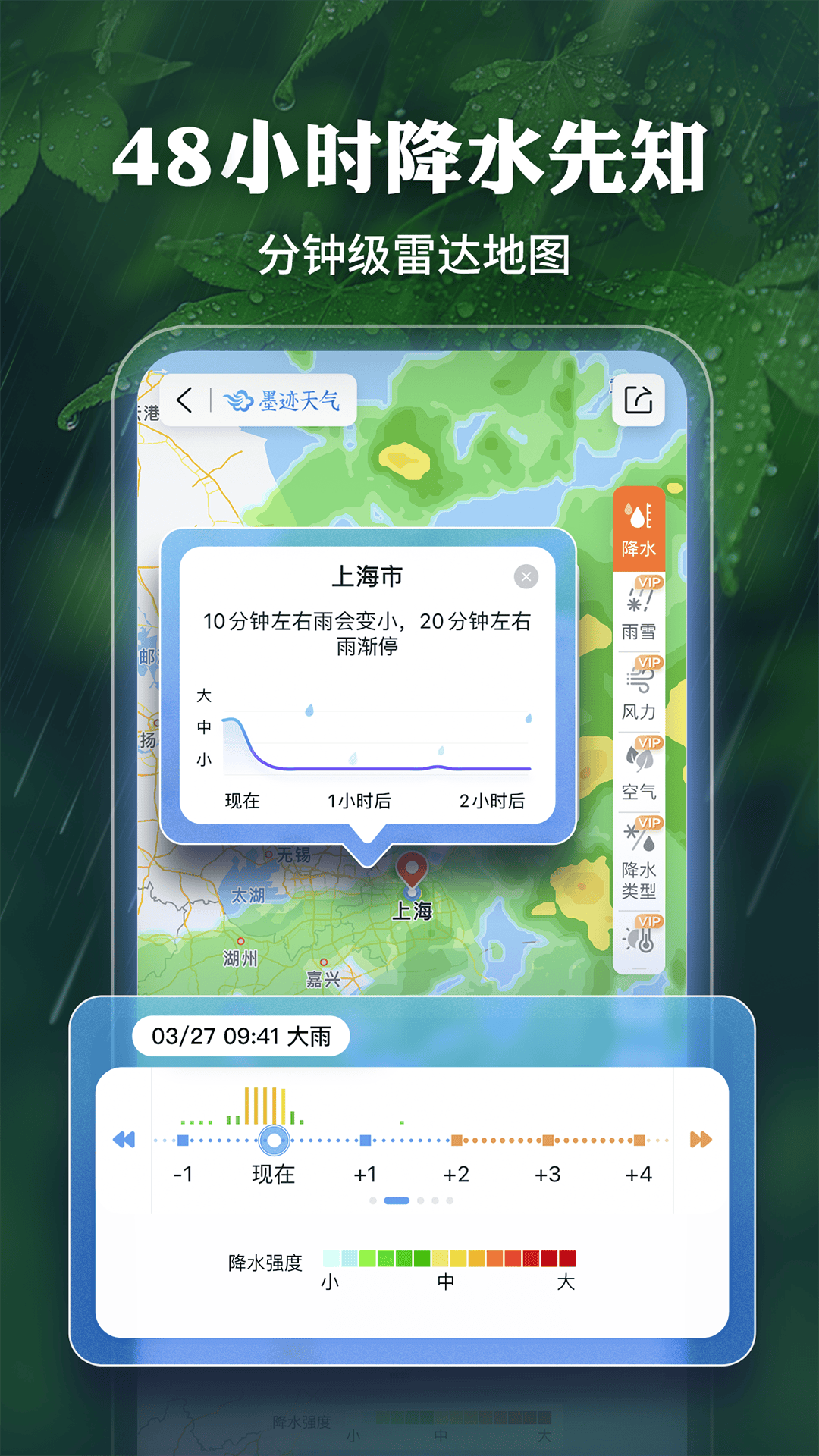Close the 上海市 forecast popup
Image resolution: width=819 pixels, height=1456 pixels.
(x=525, y=576)
